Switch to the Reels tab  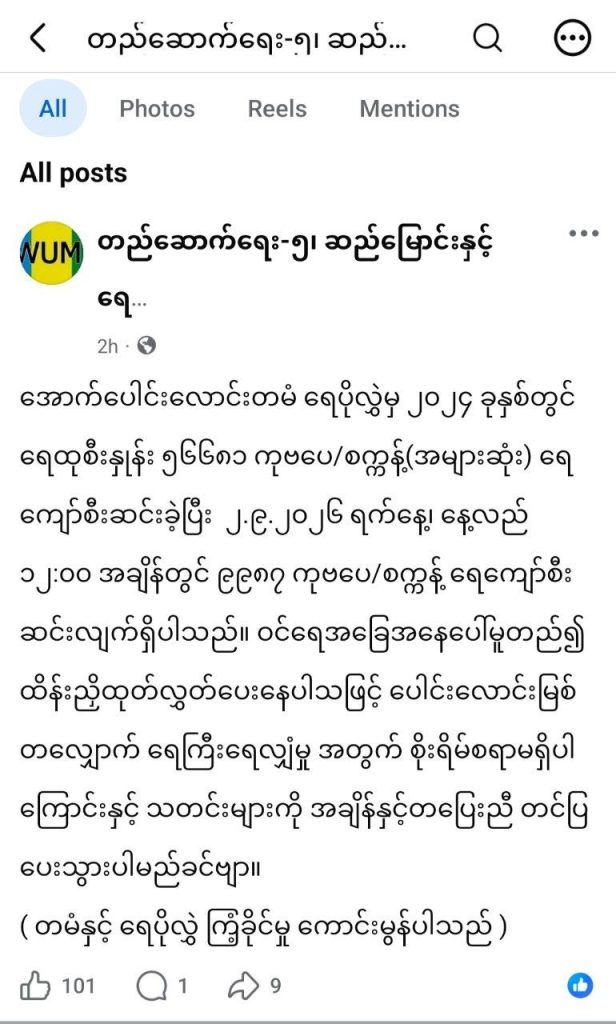pos(277,108)
